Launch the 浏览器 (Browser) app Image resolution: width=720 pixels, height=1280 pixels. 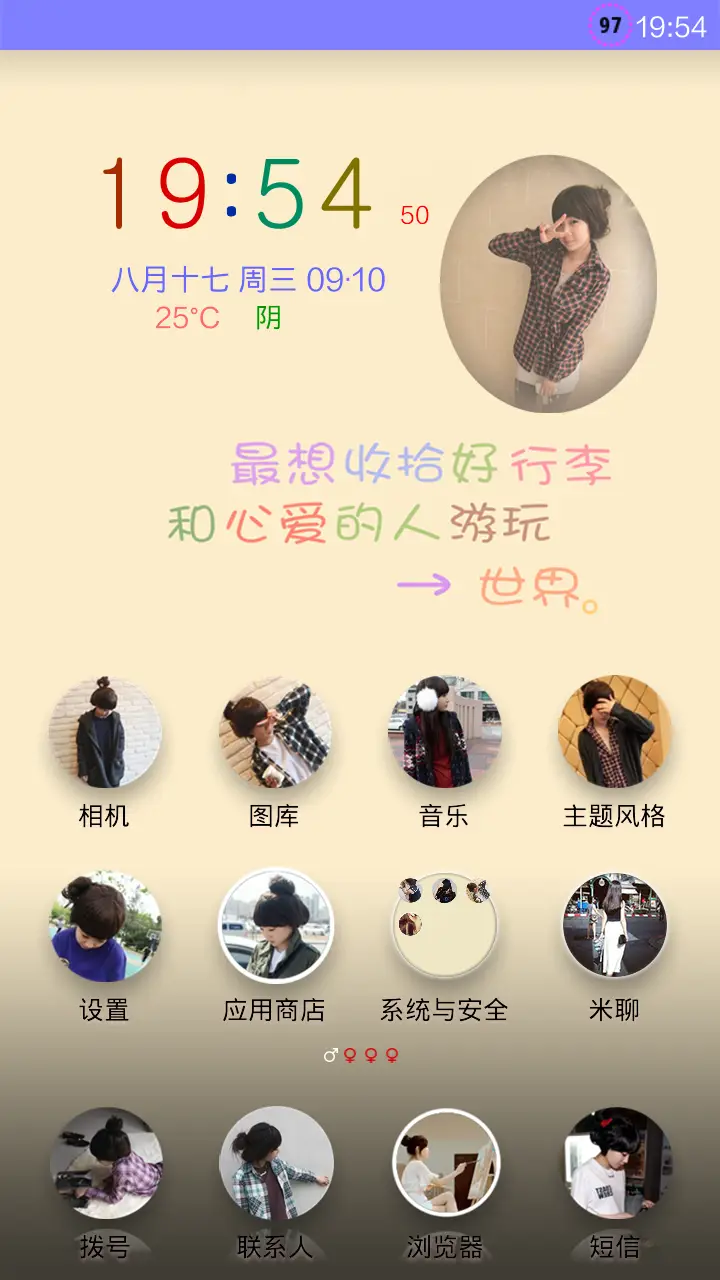click(443, 1165)
